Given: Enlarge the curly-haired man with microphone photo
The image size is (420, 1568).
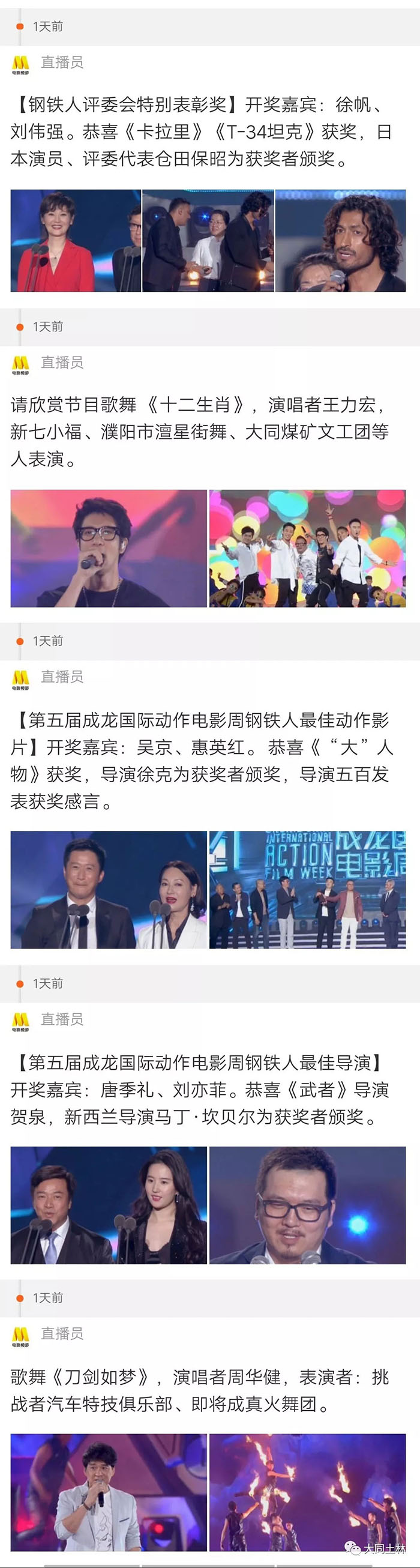Looking at the screenshot, I should tap(340, 241).
